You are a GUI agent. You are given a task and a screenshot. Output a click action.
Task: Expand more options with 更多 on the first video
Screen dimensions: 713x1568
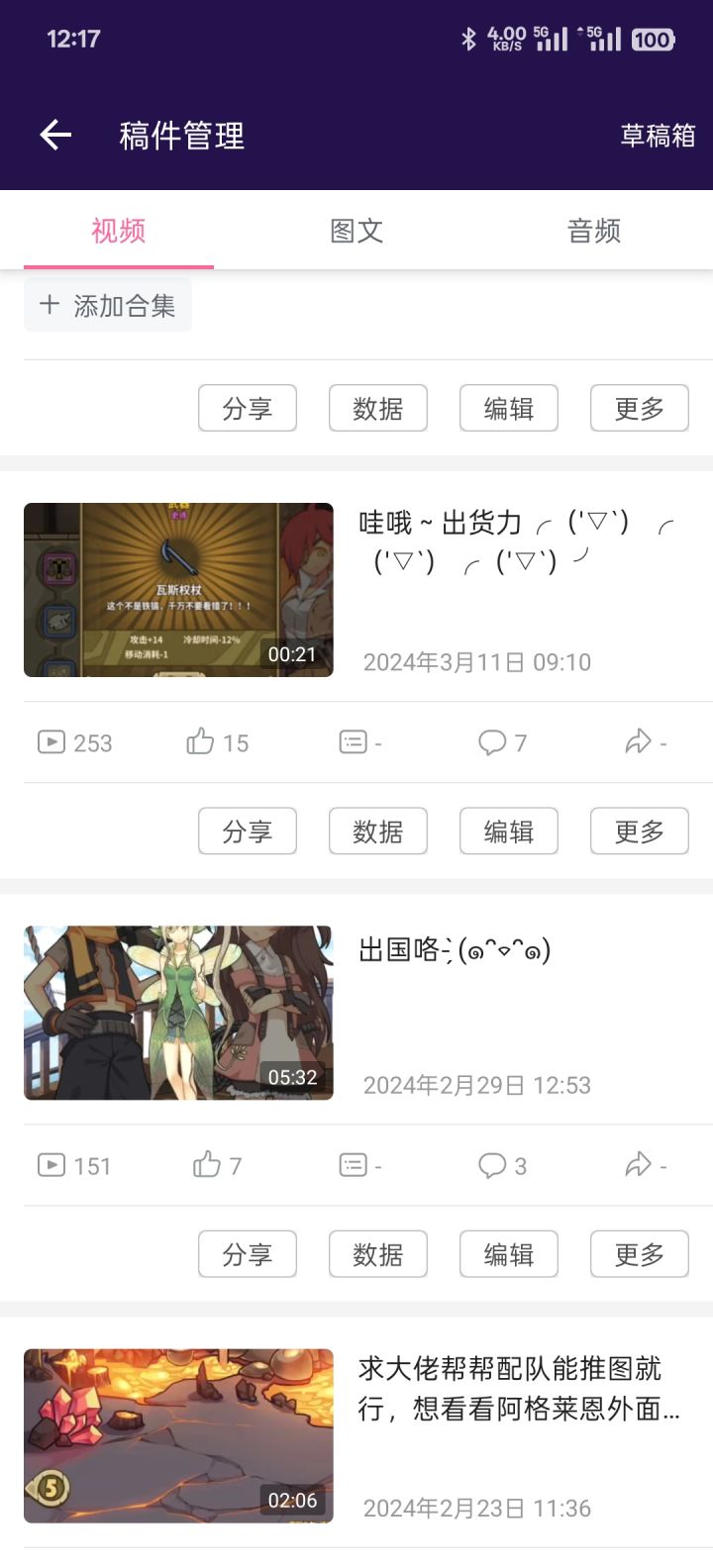639,832
